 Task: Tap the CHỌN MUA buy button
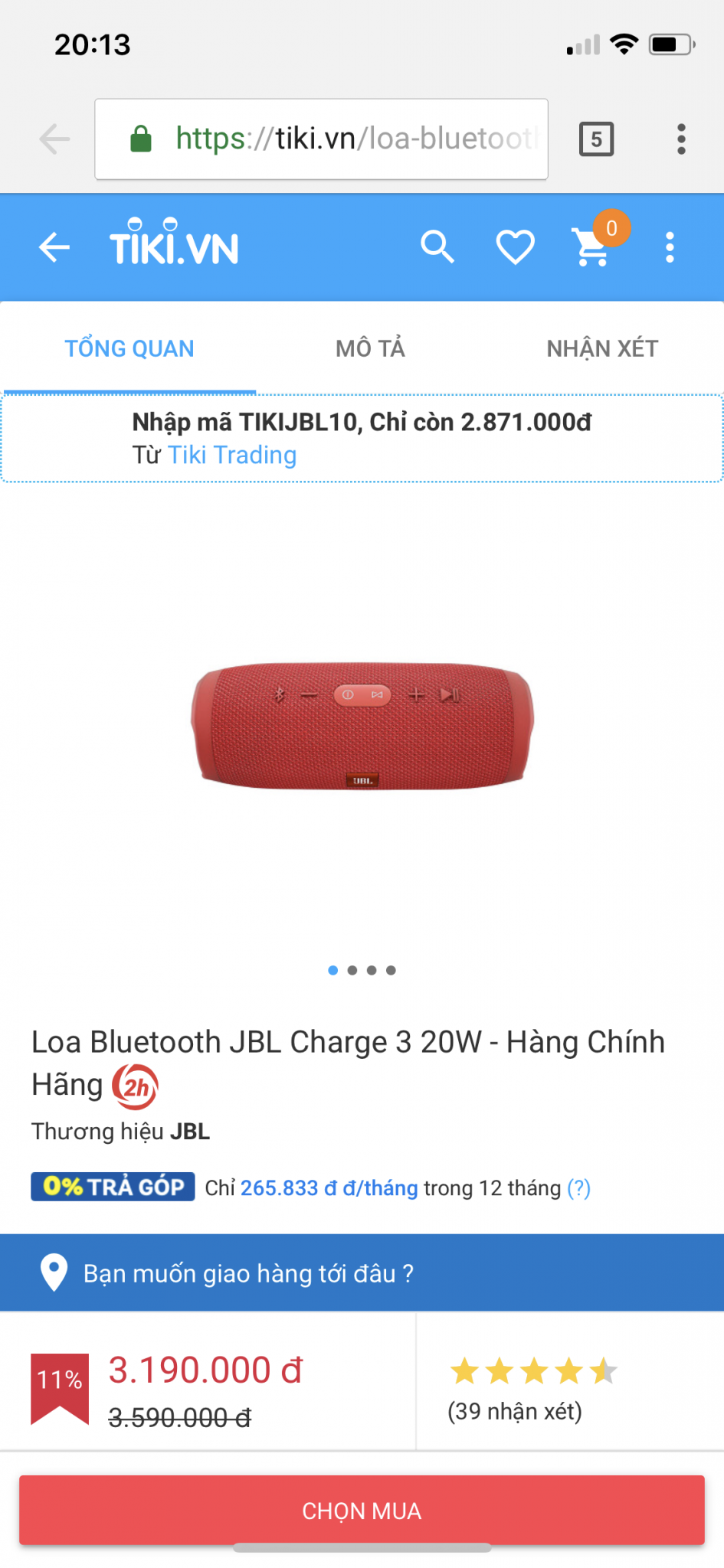pos(362,1510)
